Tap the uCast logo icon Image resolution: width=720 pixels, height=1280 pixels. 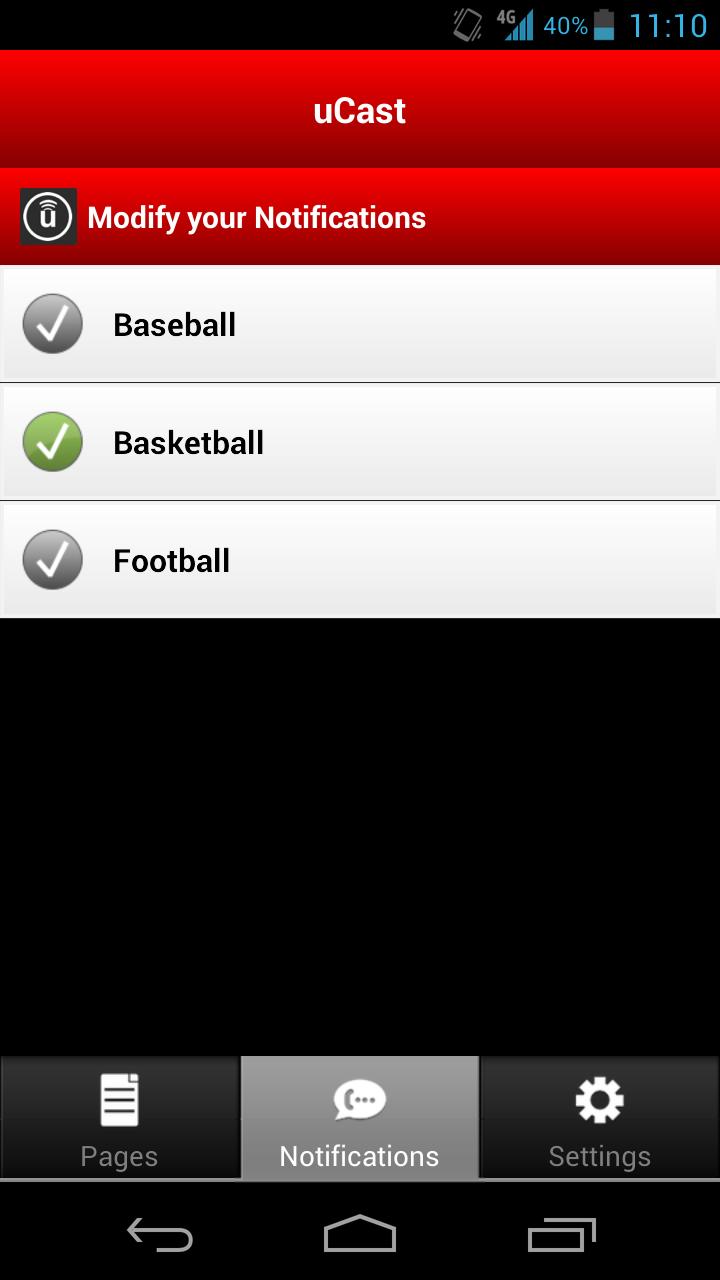(x=47, y=216)
